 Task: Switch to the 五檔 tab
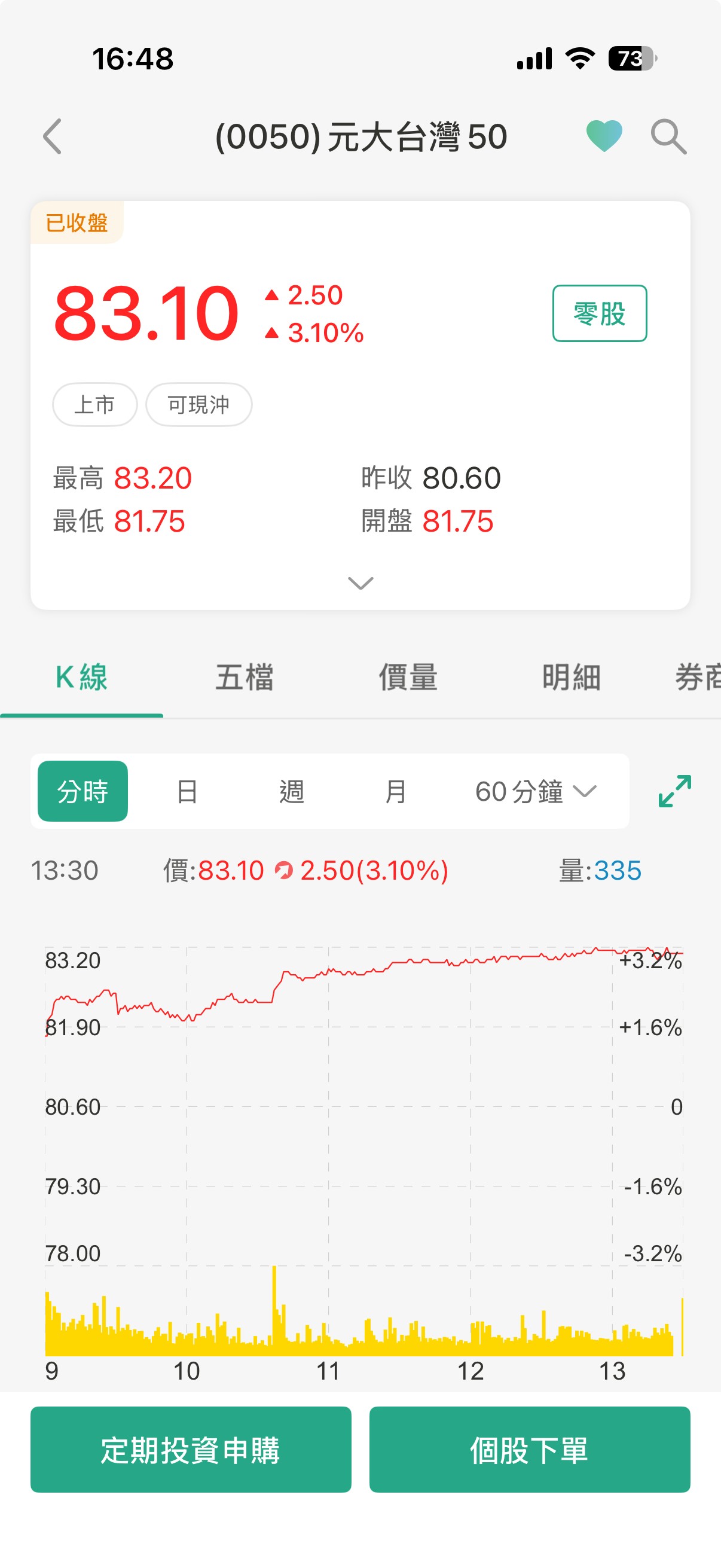pyautogui.click(x=245, y=678)
